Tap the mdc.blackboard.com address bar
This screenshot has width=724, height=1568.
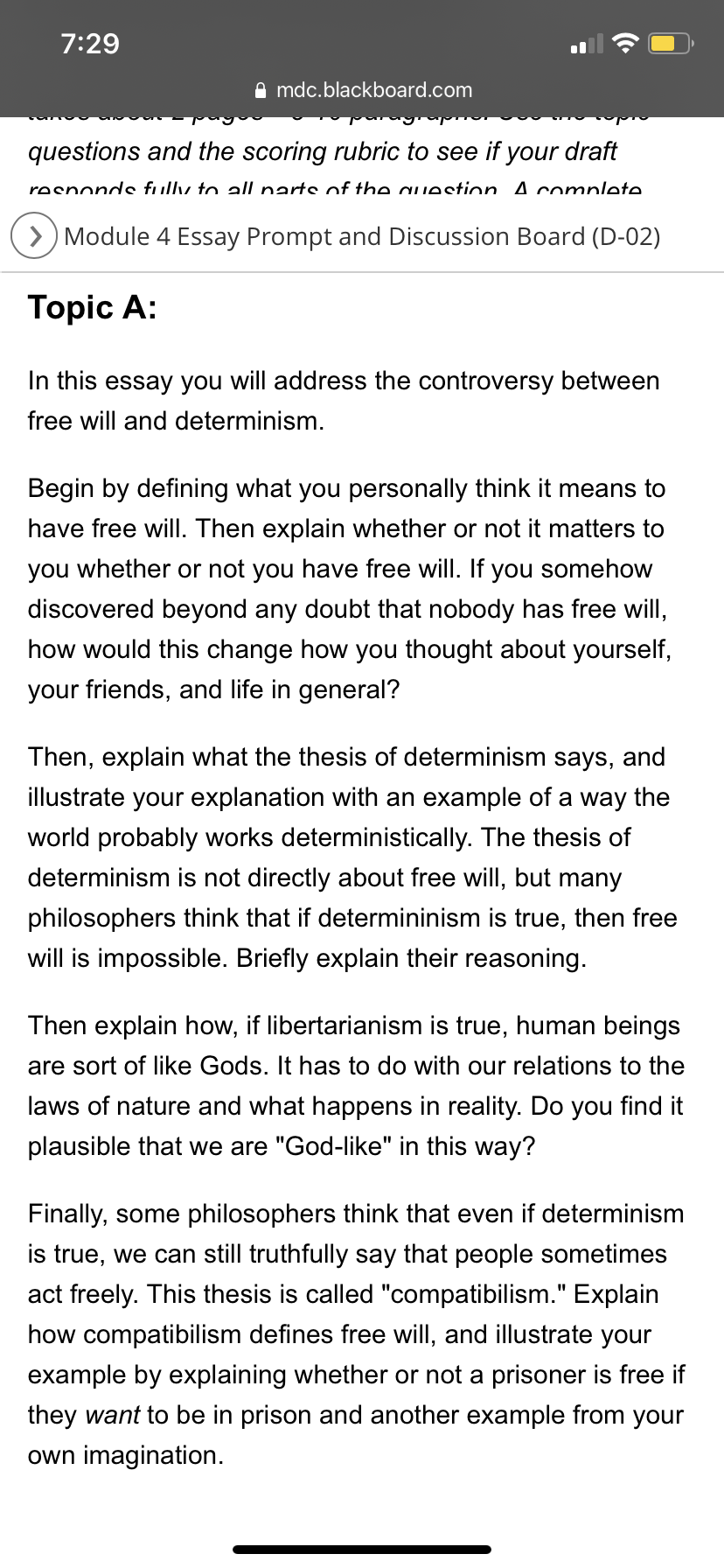click(x=362, y=90)
